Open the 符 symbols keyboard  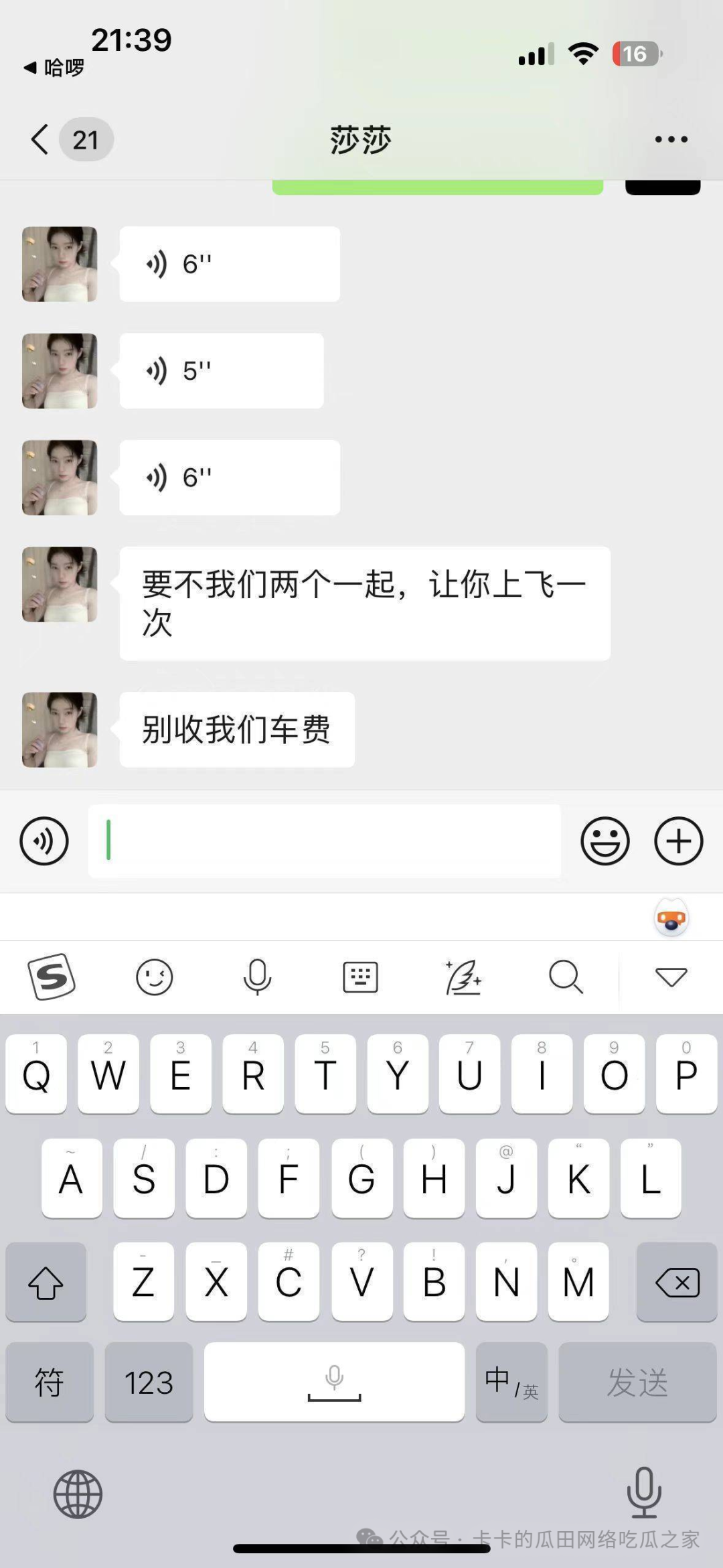tap(50, 1382)
